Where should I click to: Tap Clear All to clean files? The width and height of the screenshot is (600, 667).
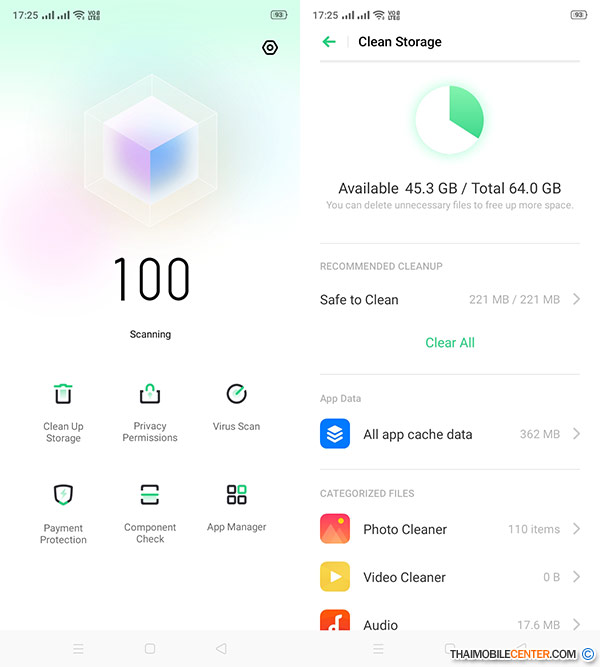point(449,342)
